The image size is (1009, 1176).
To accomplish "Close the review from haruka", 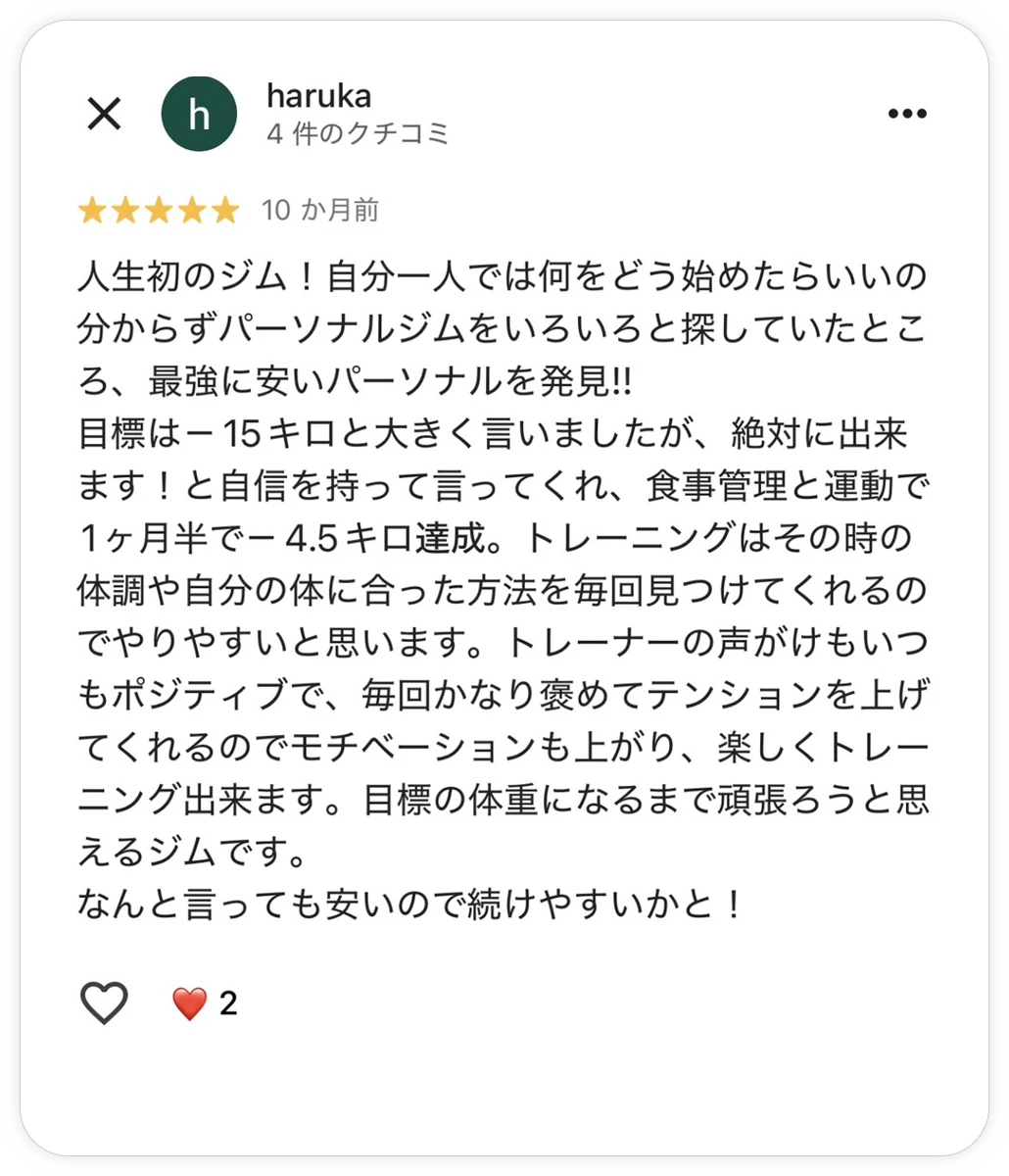I will (104, 115).
